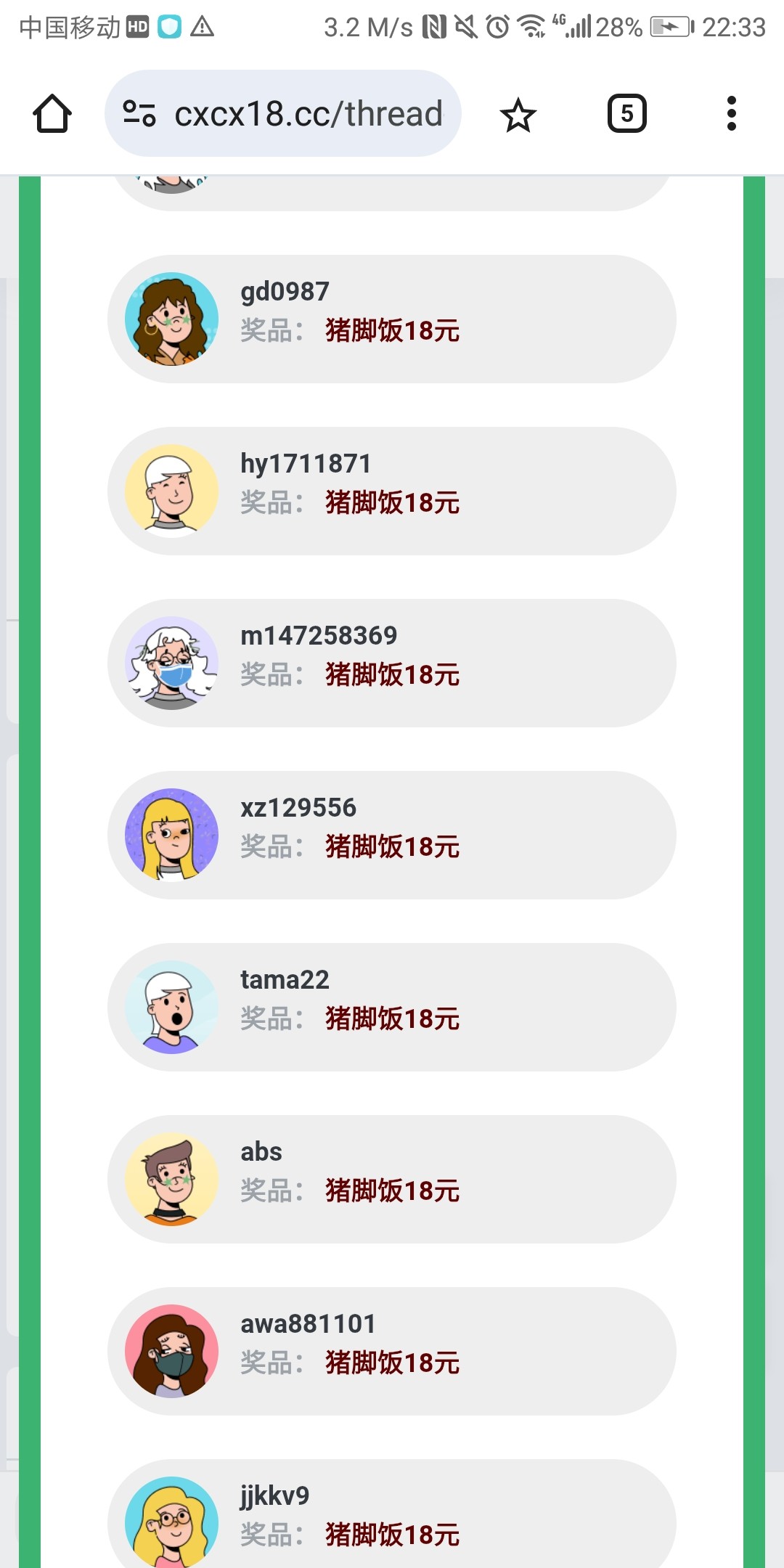Open the tab switcher showing 5 tabs
Viewport: 784px width, 1568px height.
(626, 114)
